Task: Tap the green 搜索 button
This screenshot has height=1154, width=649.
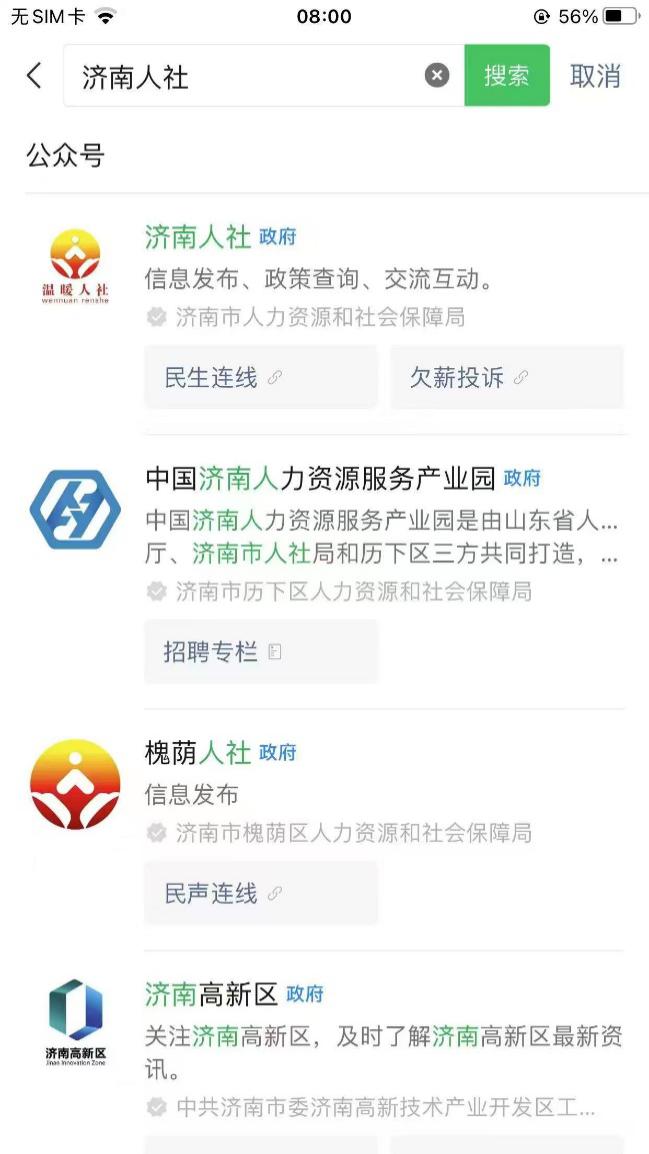Action: [x=506, y=76]
